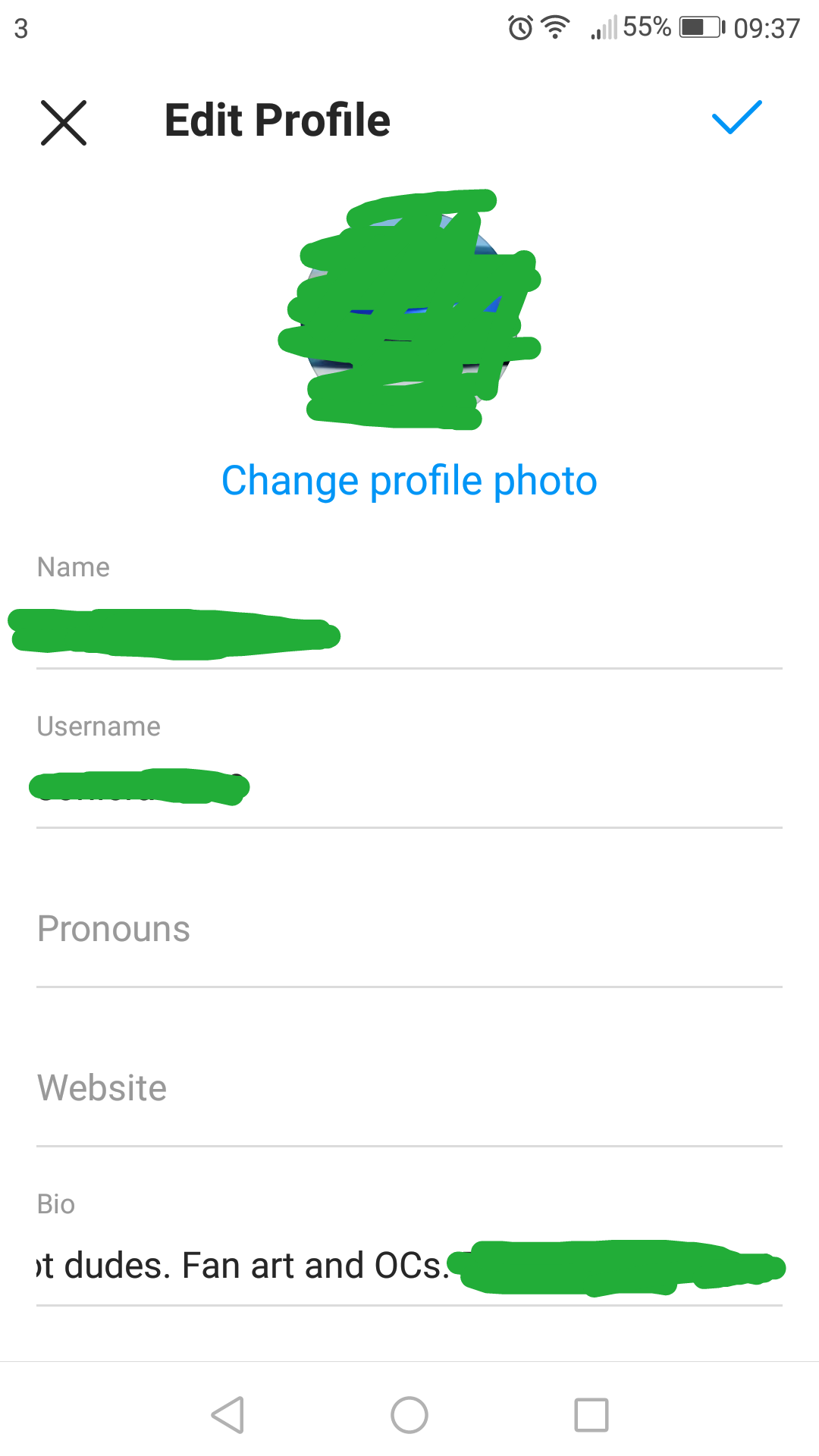This screenshot has width=819, height=1456.
Task: Tap Change profile photo link
Action: (409, 481)
